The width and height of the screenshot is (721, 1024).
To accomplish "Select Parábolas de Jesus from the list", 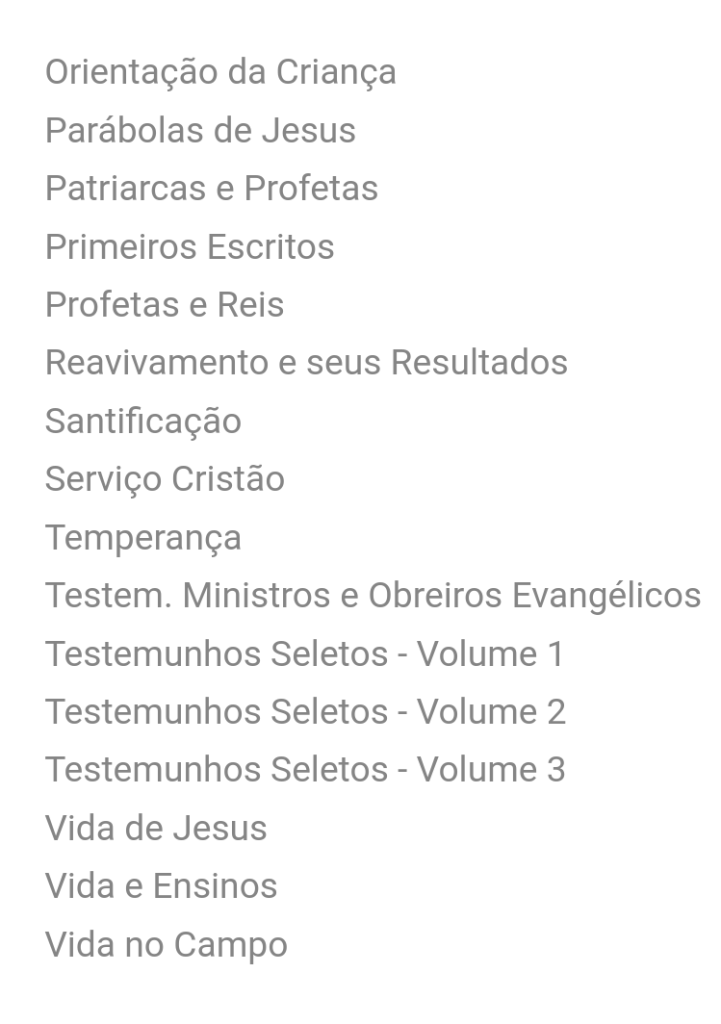I will (200, 131).
